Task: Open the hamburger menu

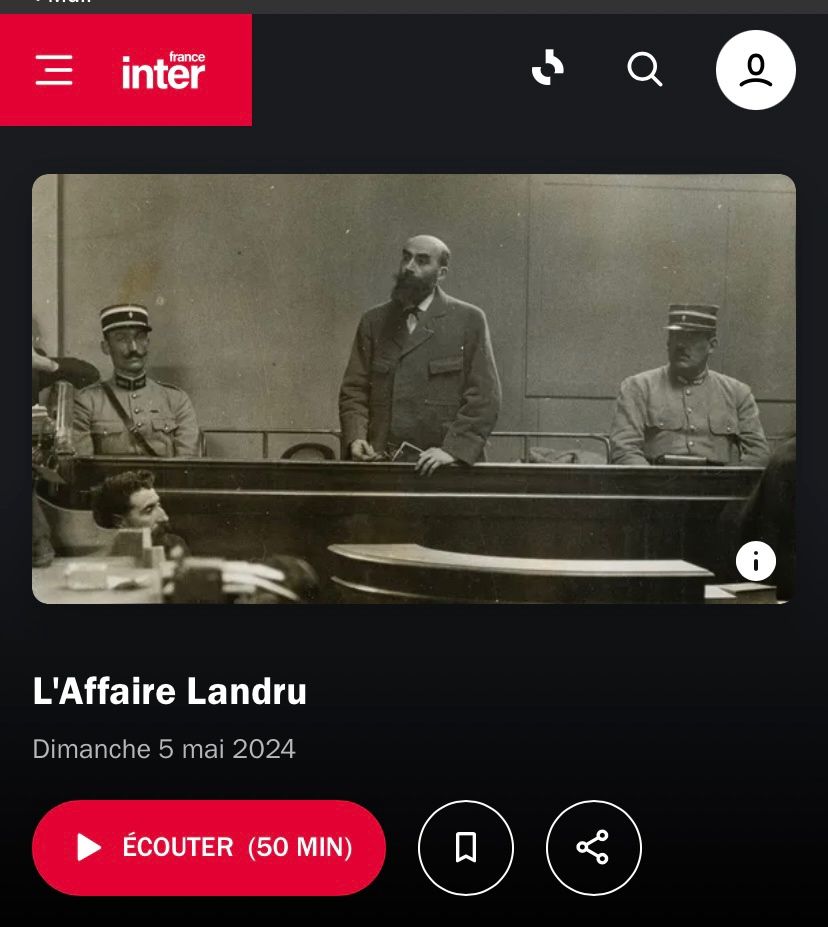Action: 54,70
